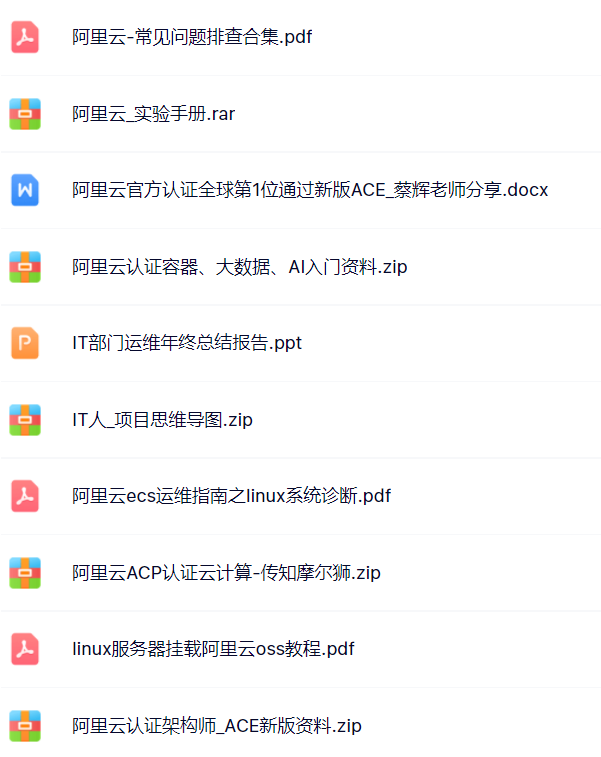Open 阿里云认证容器、大数据、AI入门资料.zip

coord(239,267)
